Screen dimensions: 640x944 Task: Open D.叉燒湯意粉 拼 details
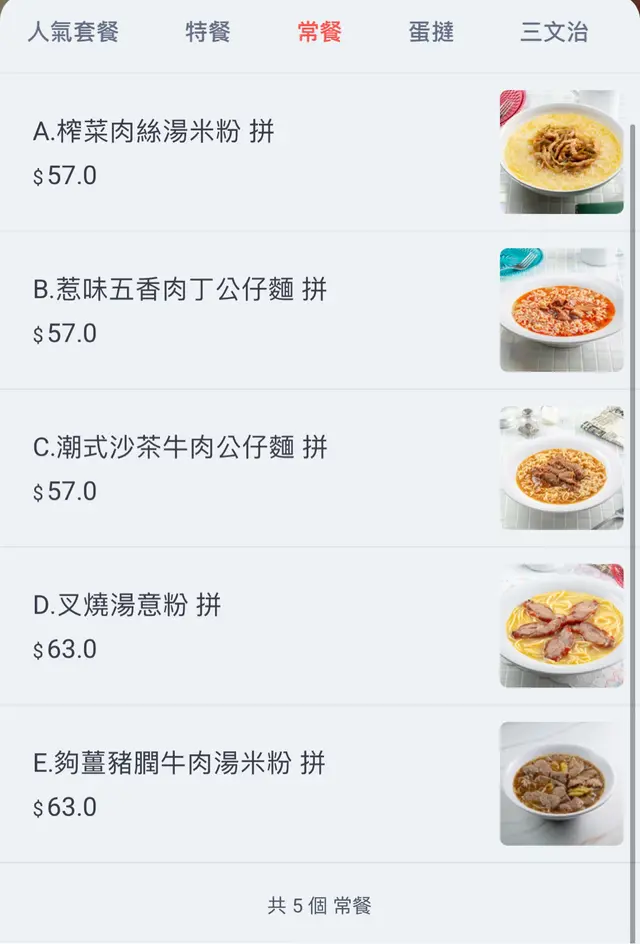coord(127,605)
